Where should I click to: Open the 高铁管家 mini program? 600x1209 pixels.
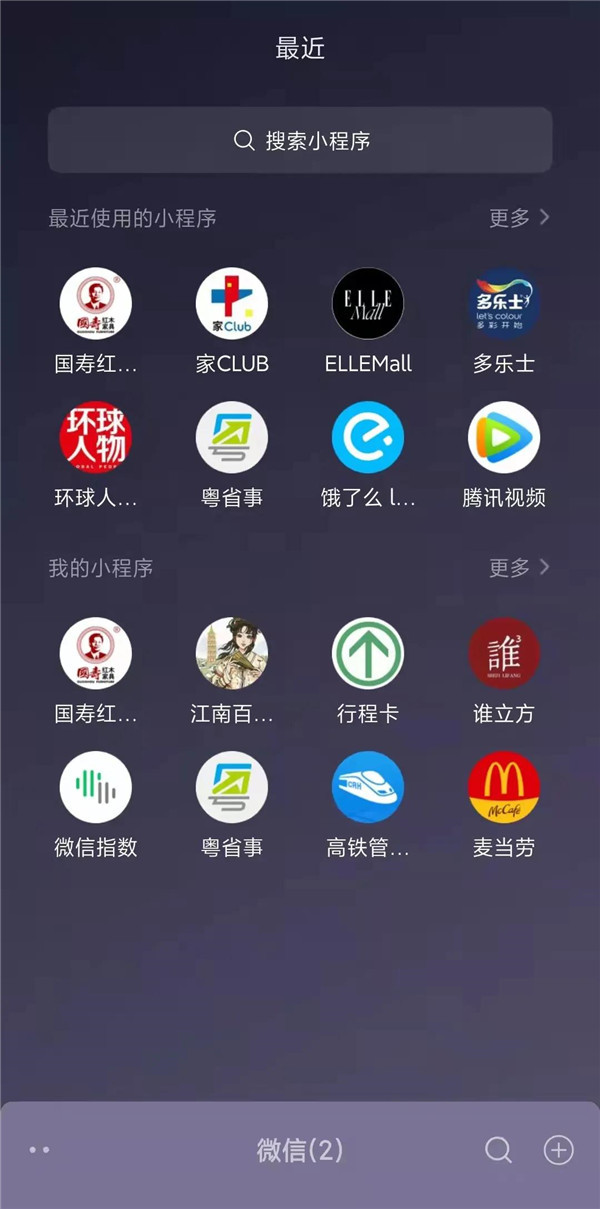coord(368,788)
